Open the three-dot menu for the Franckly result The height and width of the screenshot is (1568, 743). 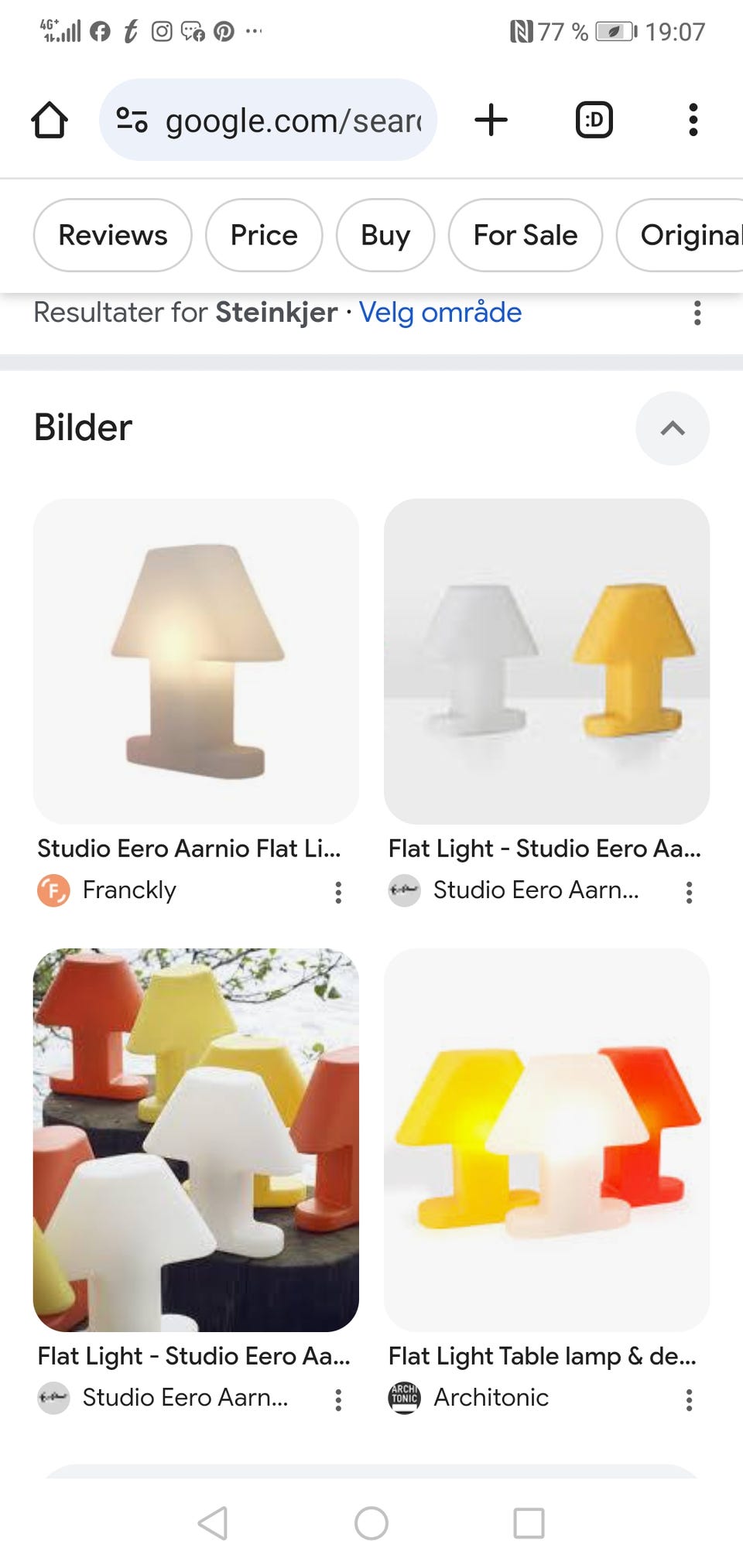tap(338, 892)
